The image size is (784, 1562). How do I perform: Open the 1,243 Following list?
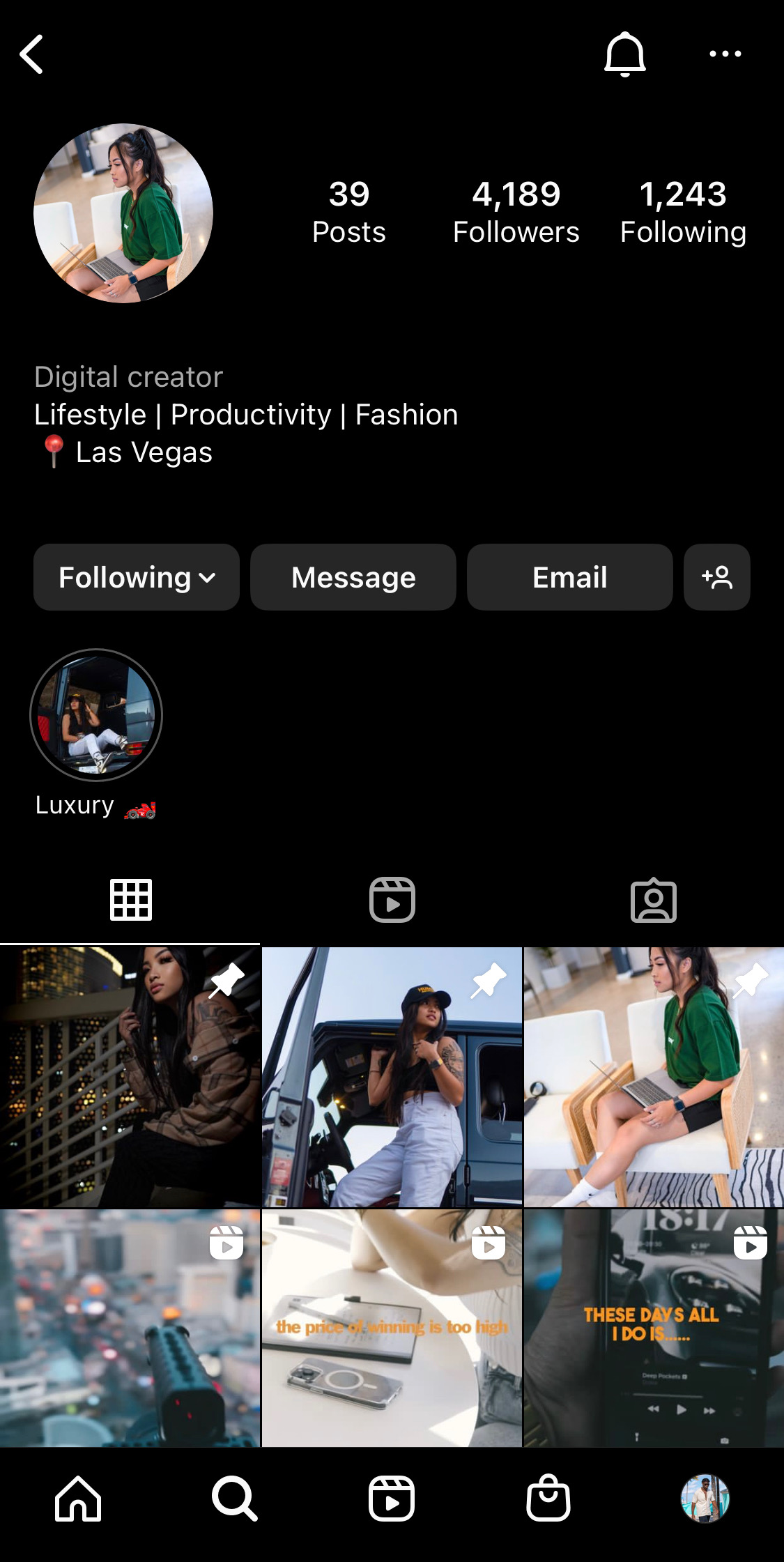[x=683, y=213]
